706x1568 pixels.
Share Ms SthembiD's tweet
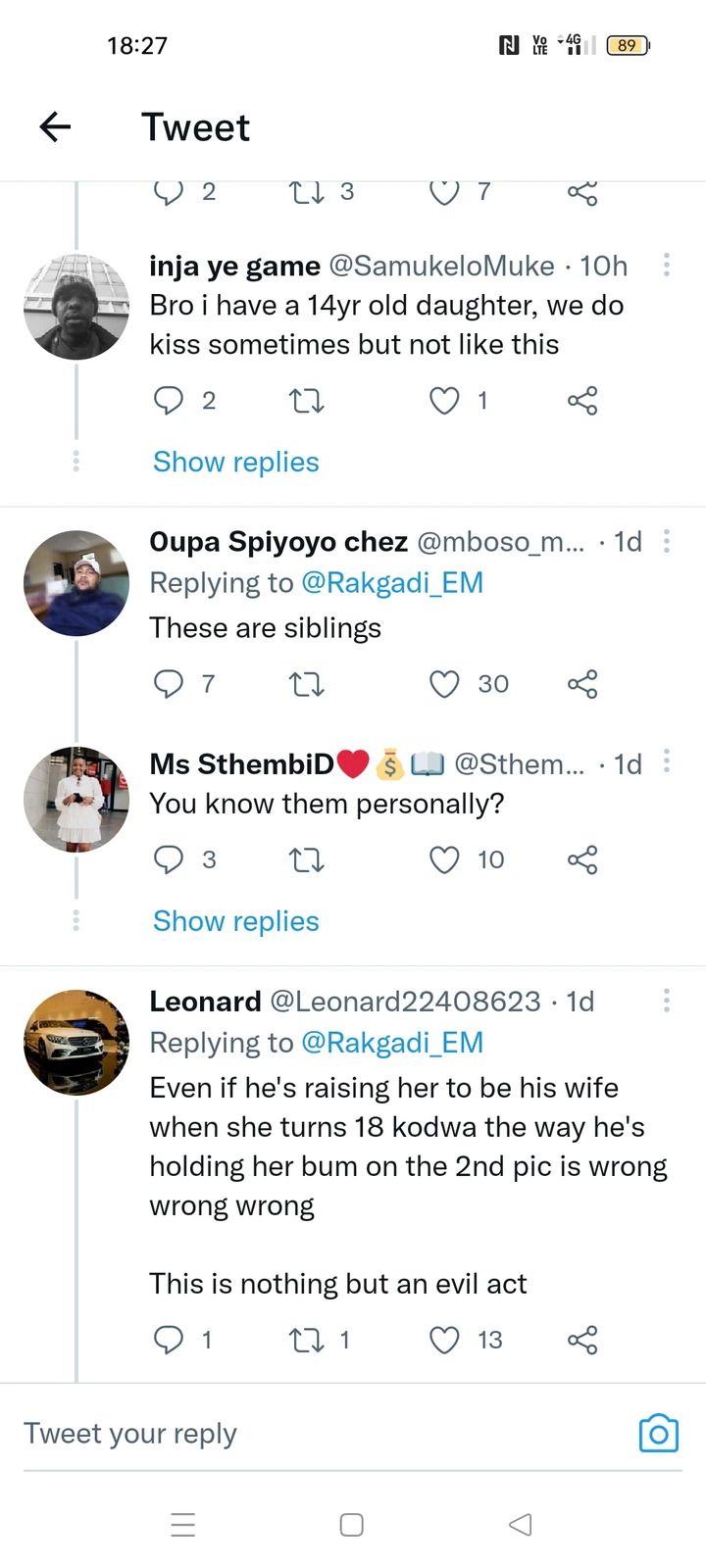click(x=582, y=860)
